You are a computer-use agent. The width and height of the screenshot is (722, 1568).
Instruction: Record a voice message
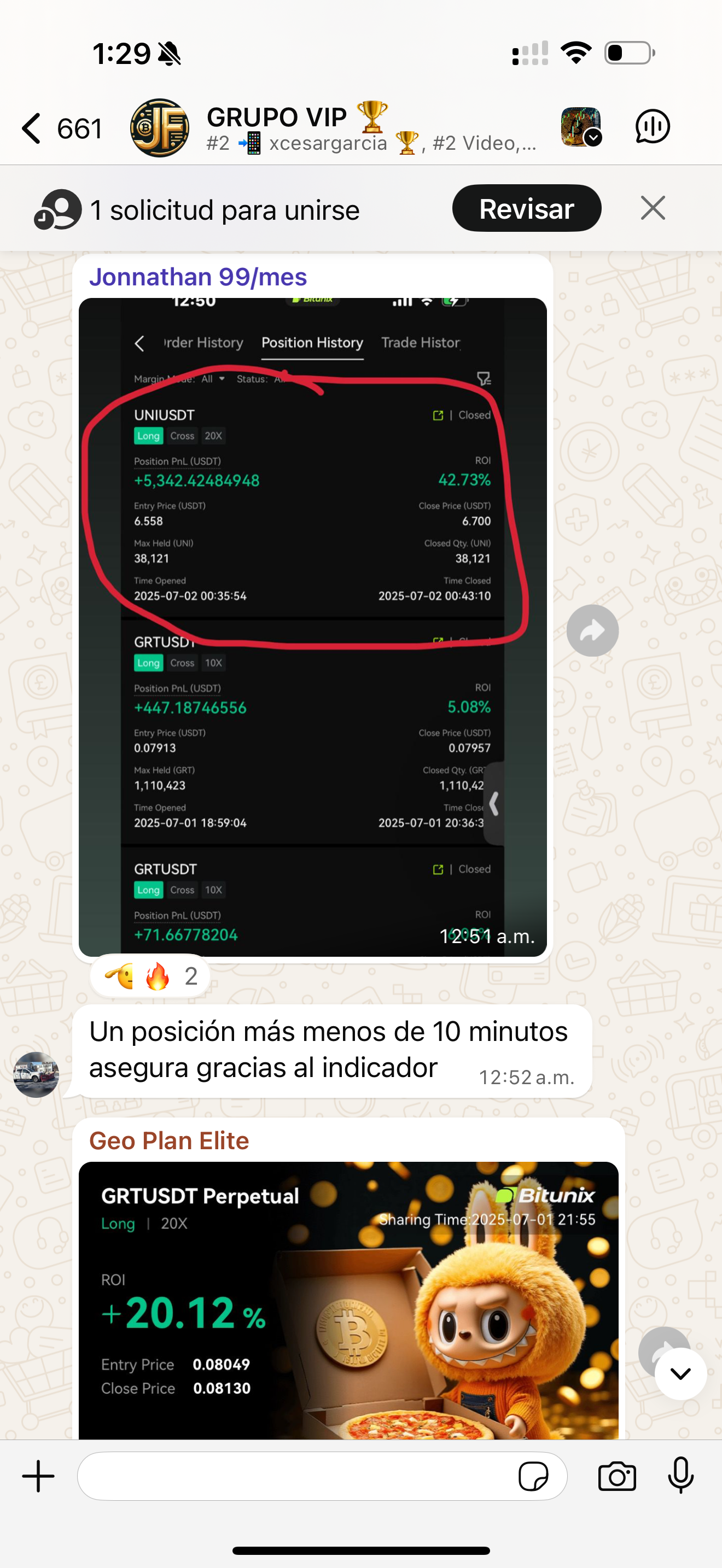point(680,1476)
